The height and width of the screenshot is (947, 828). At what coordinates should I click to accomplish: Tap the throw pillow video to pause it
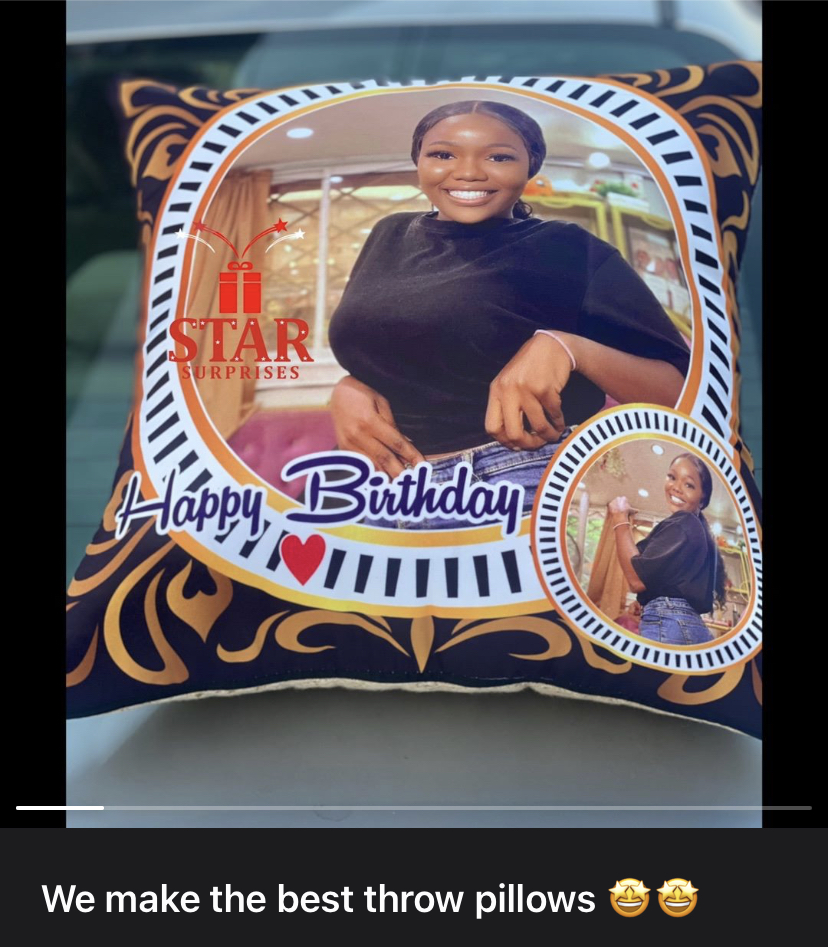click(x=414, y=400)
